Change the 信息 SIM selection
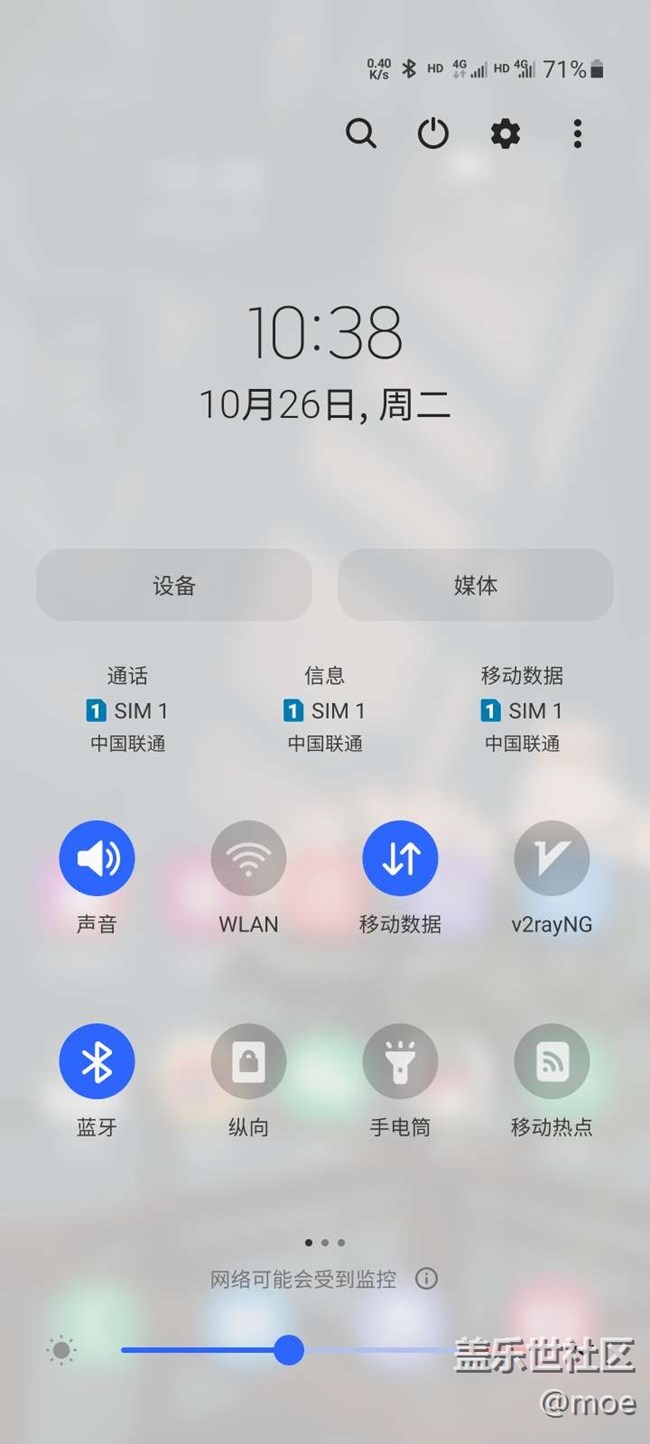650x1444 pixels. point(324,710)
